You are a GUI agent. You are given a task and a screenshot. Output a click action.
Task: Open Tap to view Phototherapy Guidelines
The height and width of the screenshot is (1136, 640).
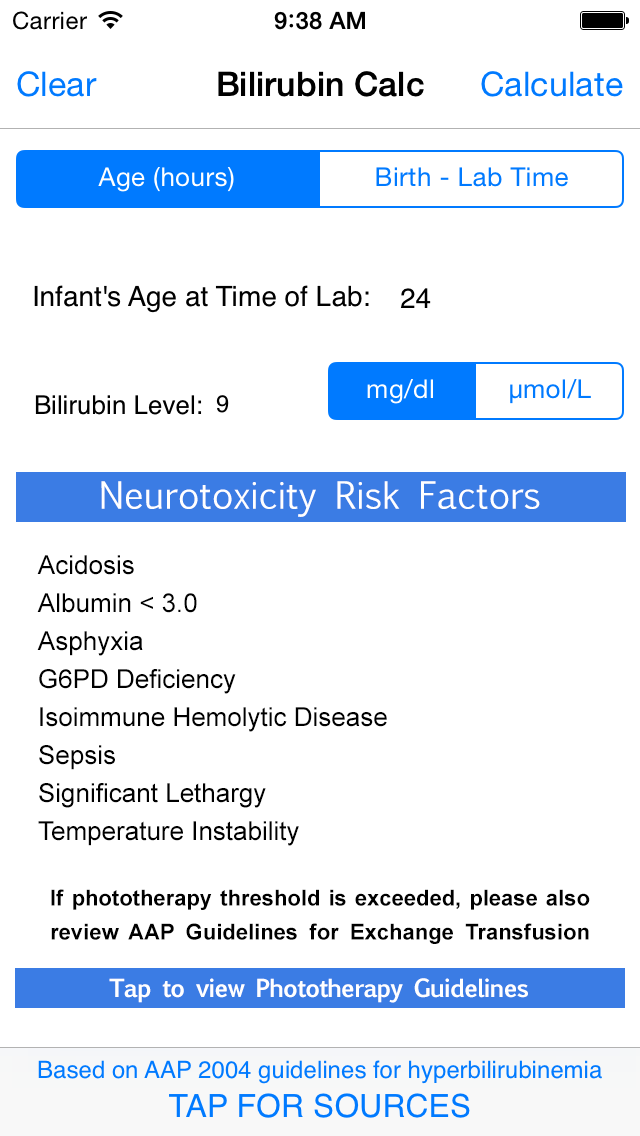[x=320, y=989]
